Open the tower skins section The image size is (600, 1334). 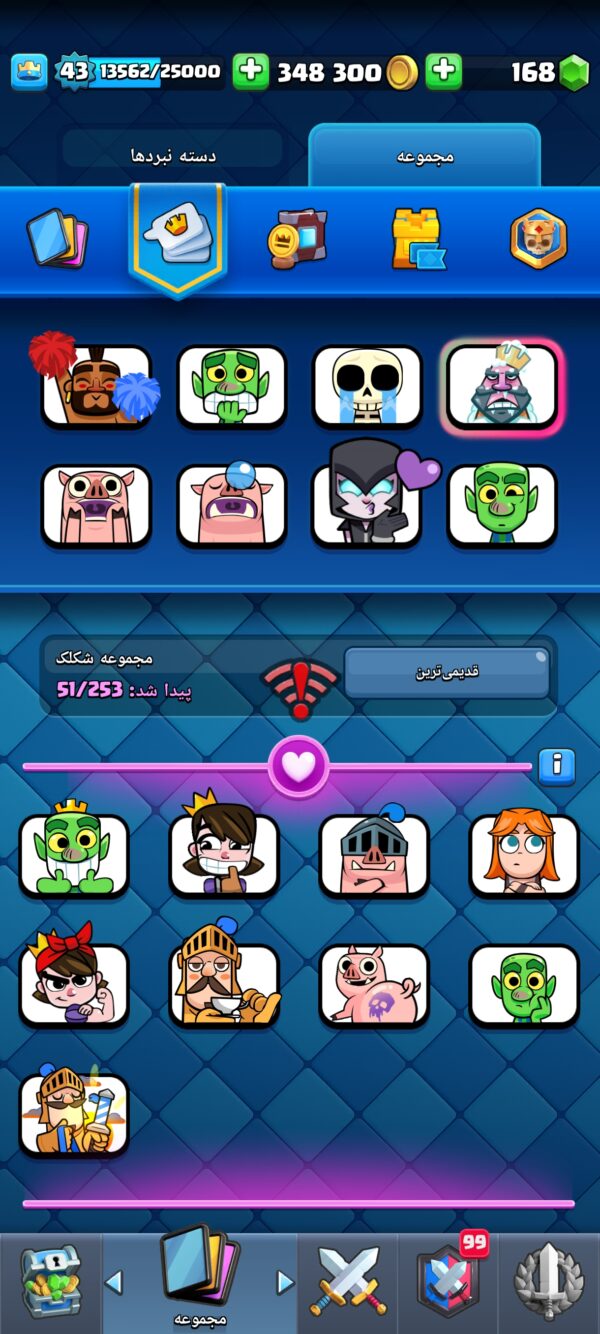coord(417,240)
